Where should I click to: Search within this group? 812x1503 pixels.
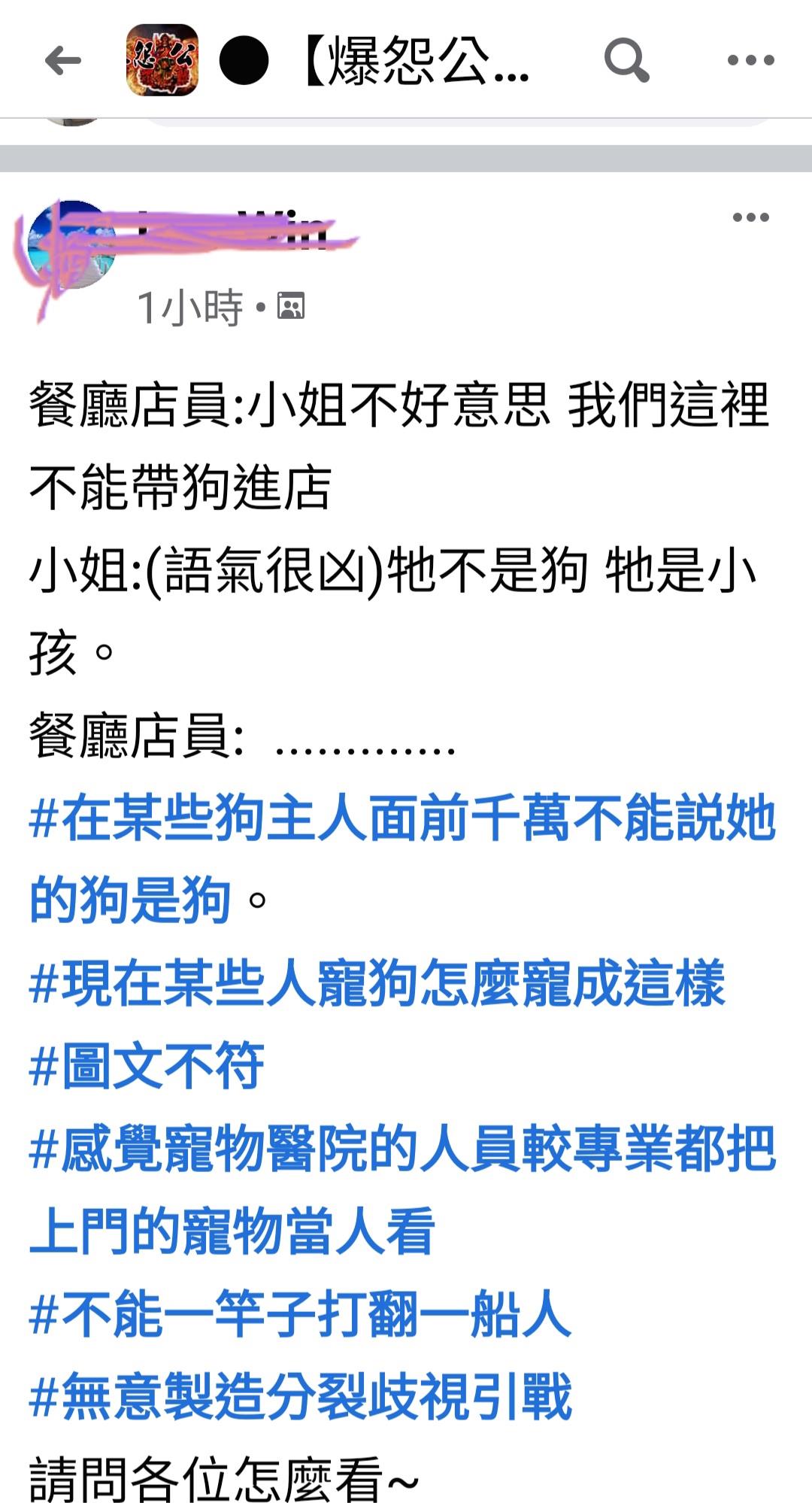pos(626,61)
